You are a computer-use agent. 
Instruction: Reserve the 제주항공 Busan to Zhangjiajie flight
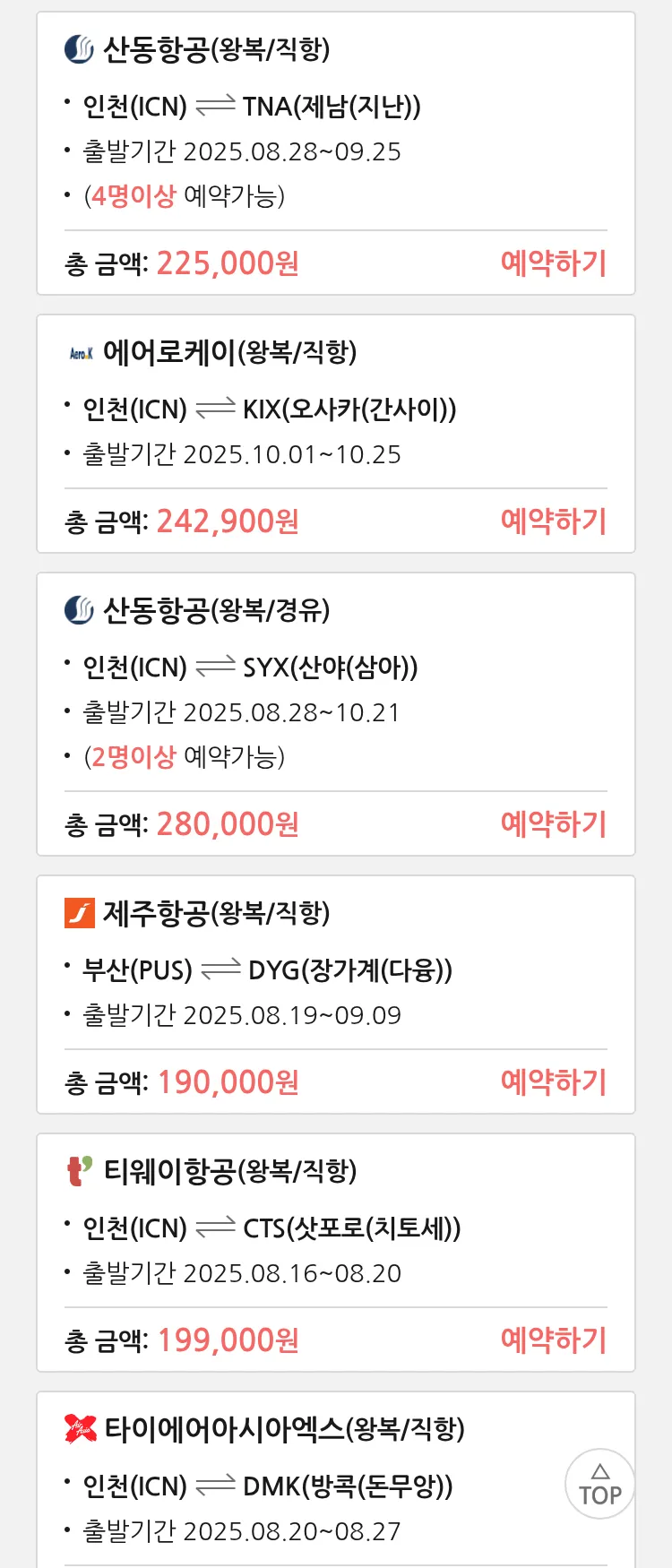[x=553, y=1082]
